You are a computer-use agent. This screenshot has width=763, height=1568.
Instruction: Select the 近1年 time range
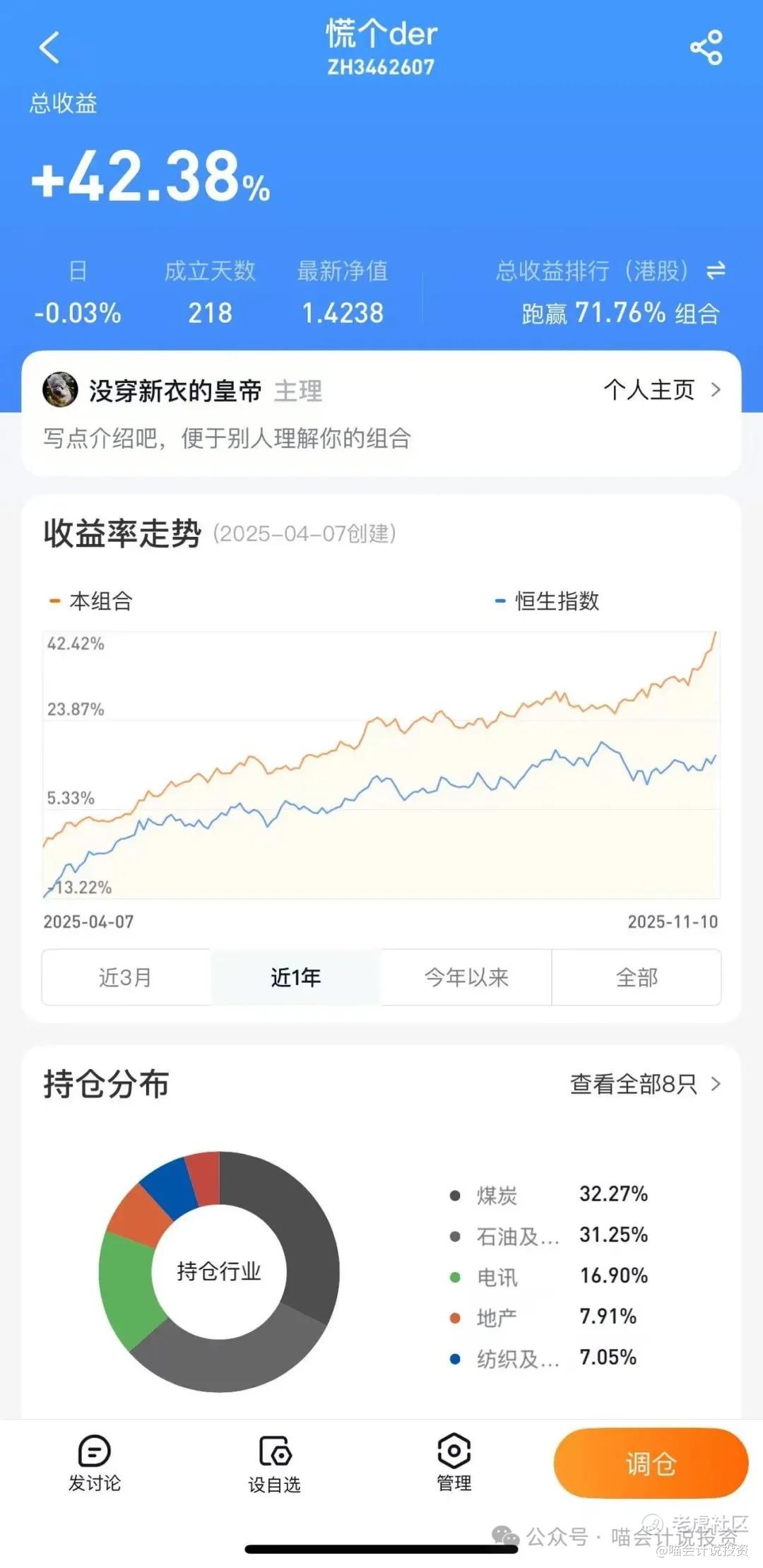(x=296, y=977)
